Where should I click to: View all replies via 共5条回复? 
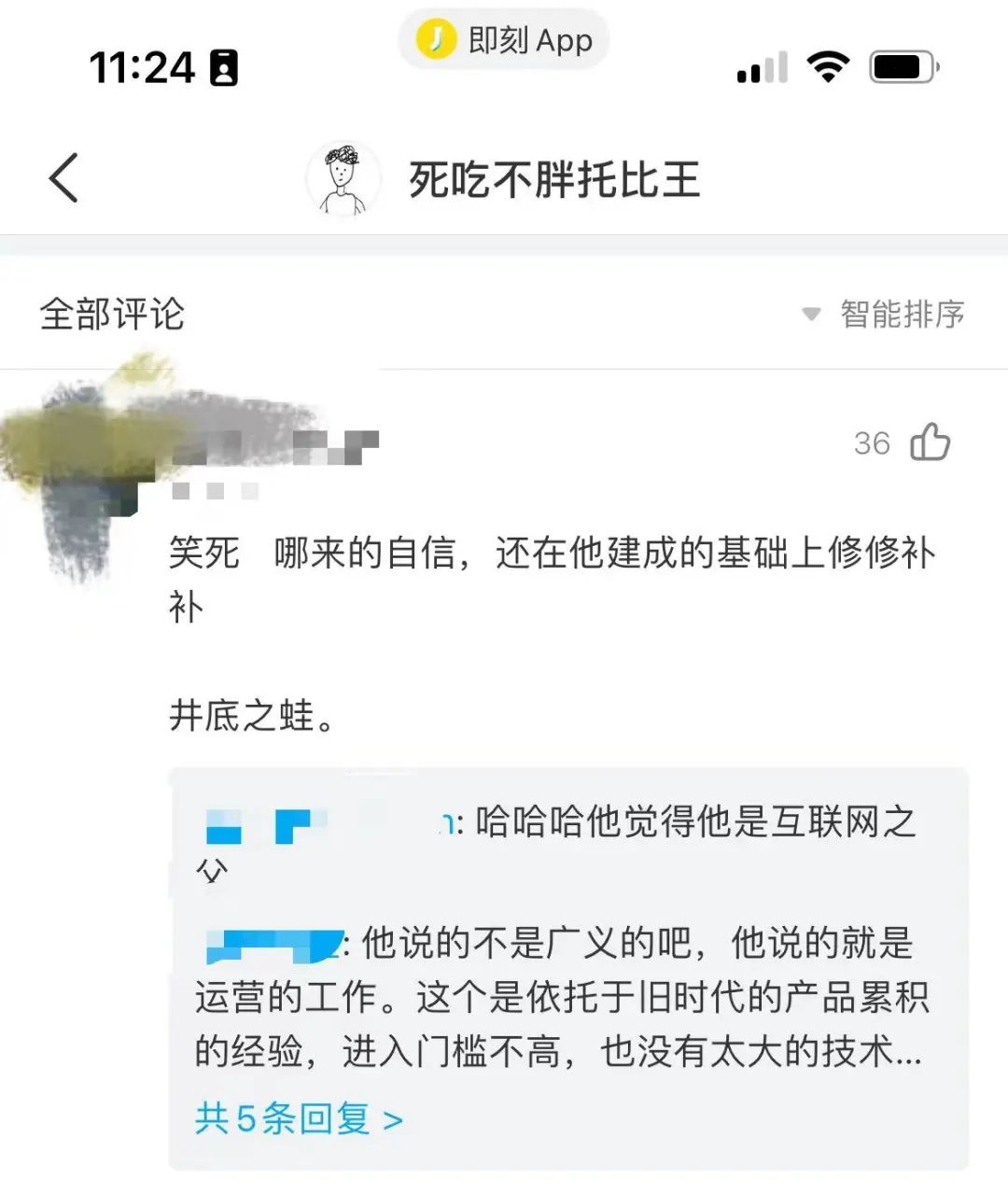pos(299,1118)
